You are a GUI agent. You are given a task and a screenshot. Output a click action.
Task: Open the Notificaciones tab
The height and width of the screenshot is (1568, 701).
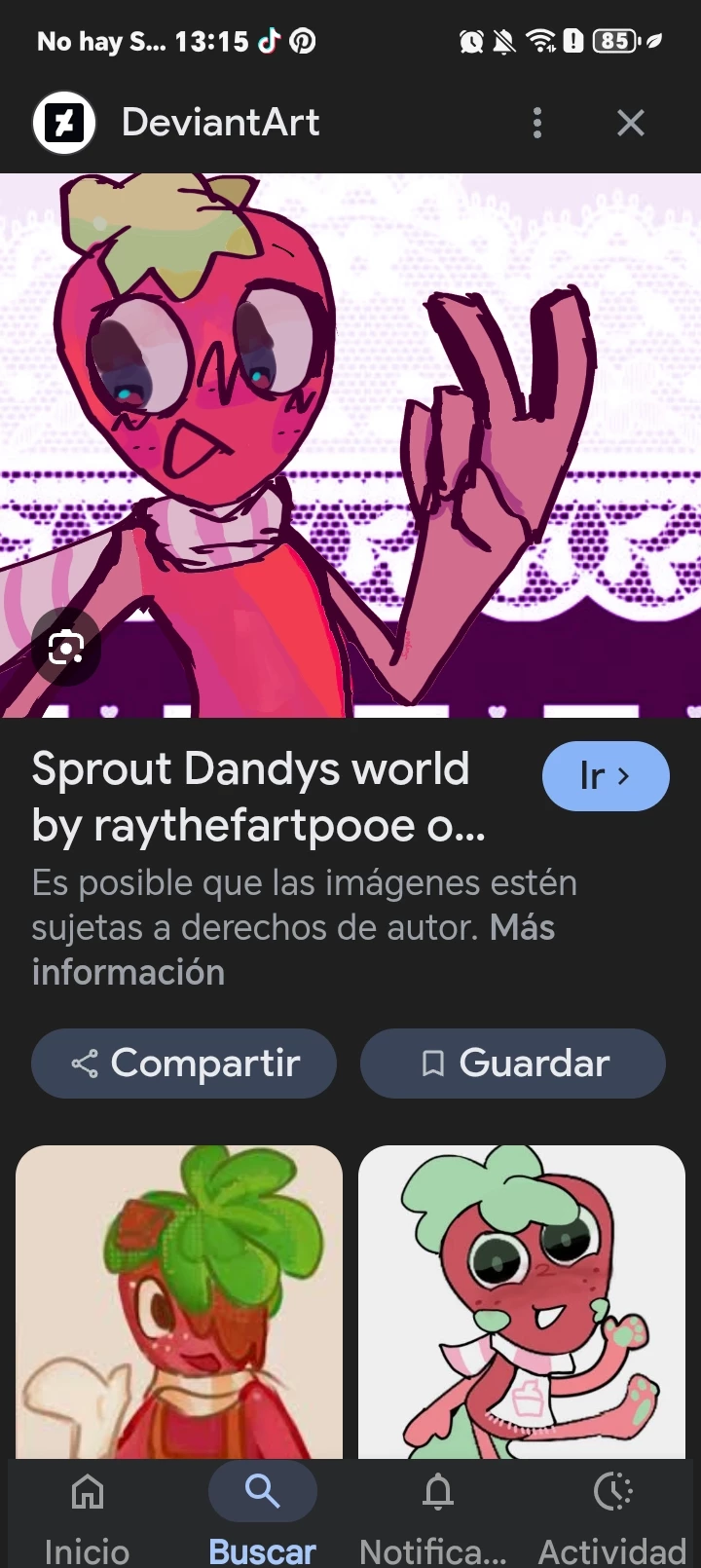tap(437, 1514)
